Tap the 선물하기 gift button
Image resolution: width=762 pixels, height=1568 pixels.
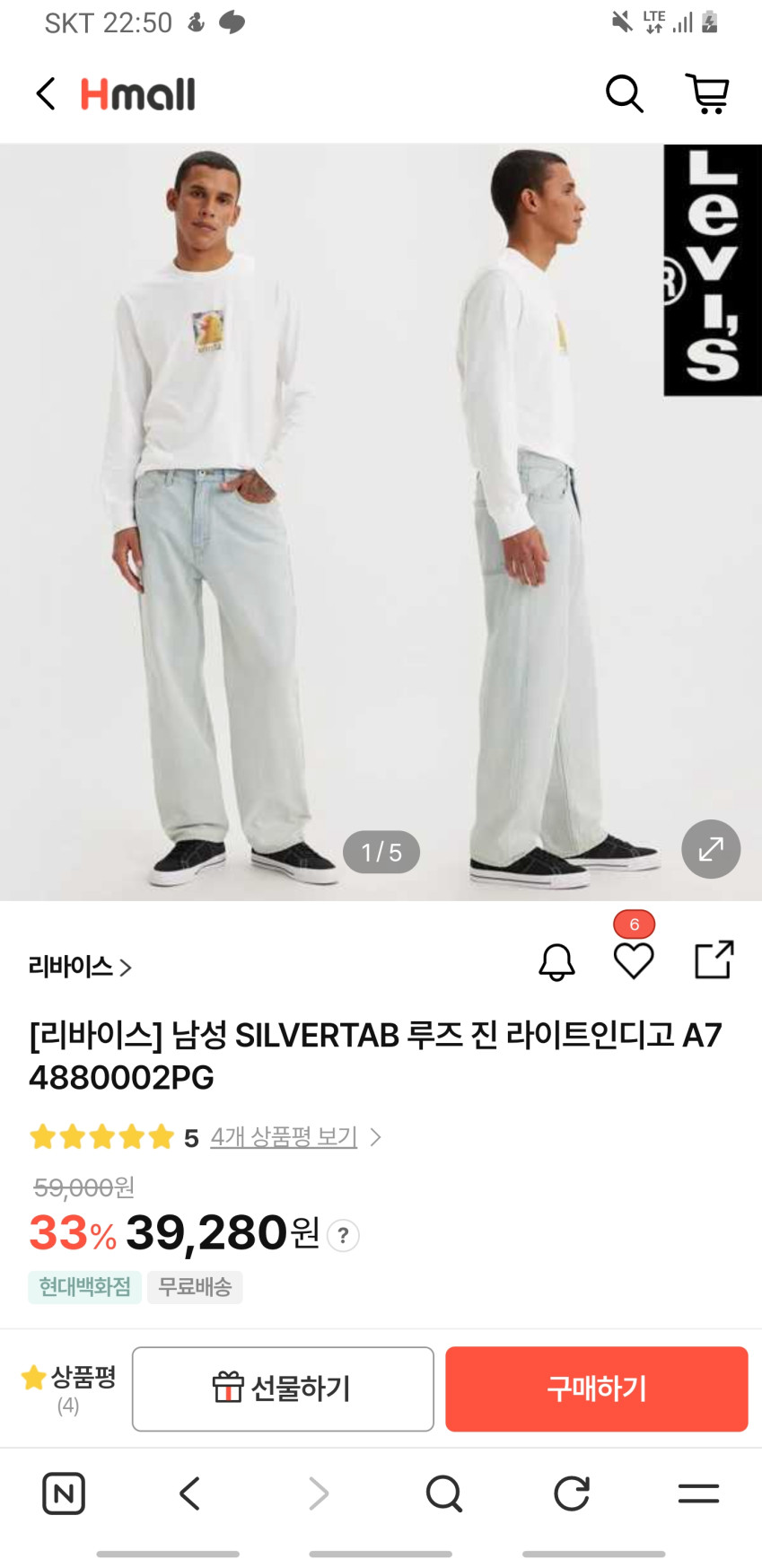(283, 1388)
